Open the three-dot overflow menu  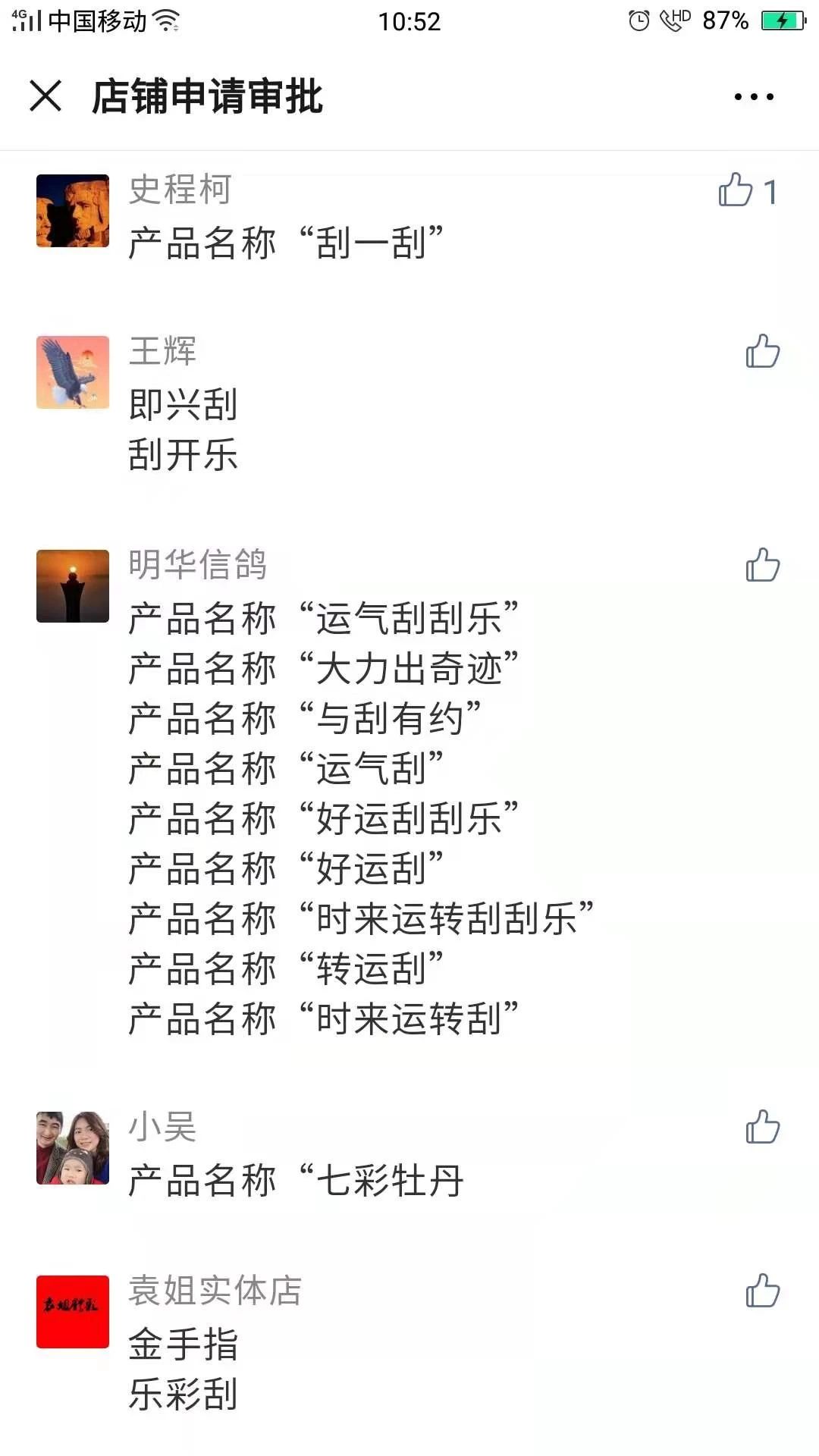point(754,97)
